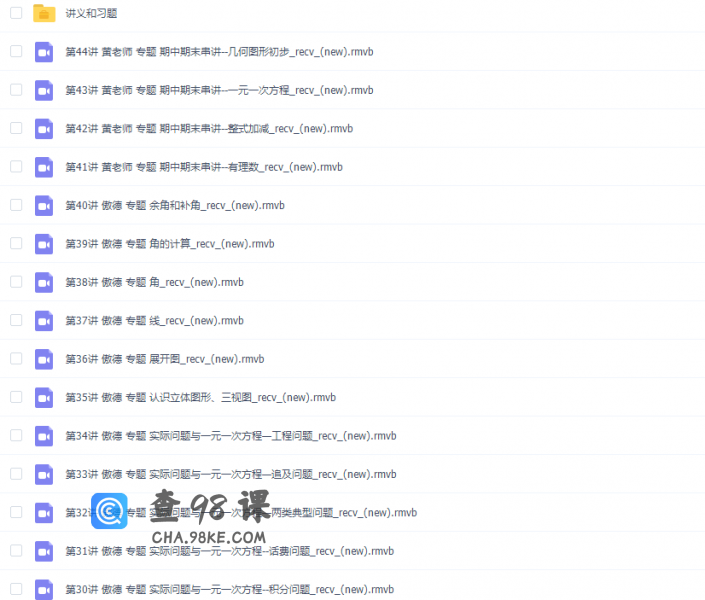Open the 第33讲 追及问题 video file

[230, 474]
